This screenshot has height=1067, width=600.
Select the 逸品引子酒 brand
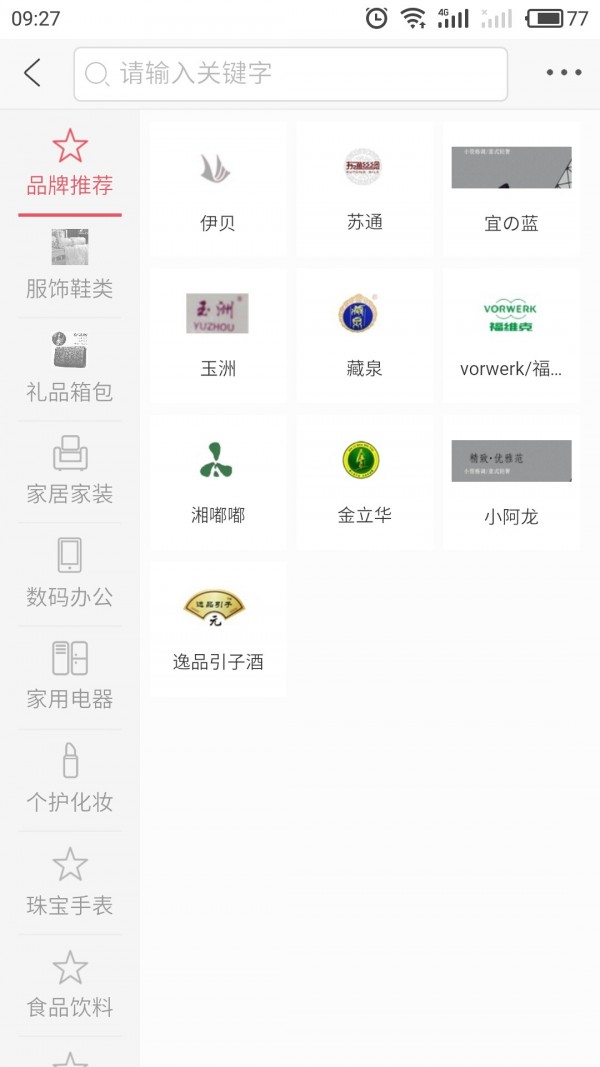point(218,629)
